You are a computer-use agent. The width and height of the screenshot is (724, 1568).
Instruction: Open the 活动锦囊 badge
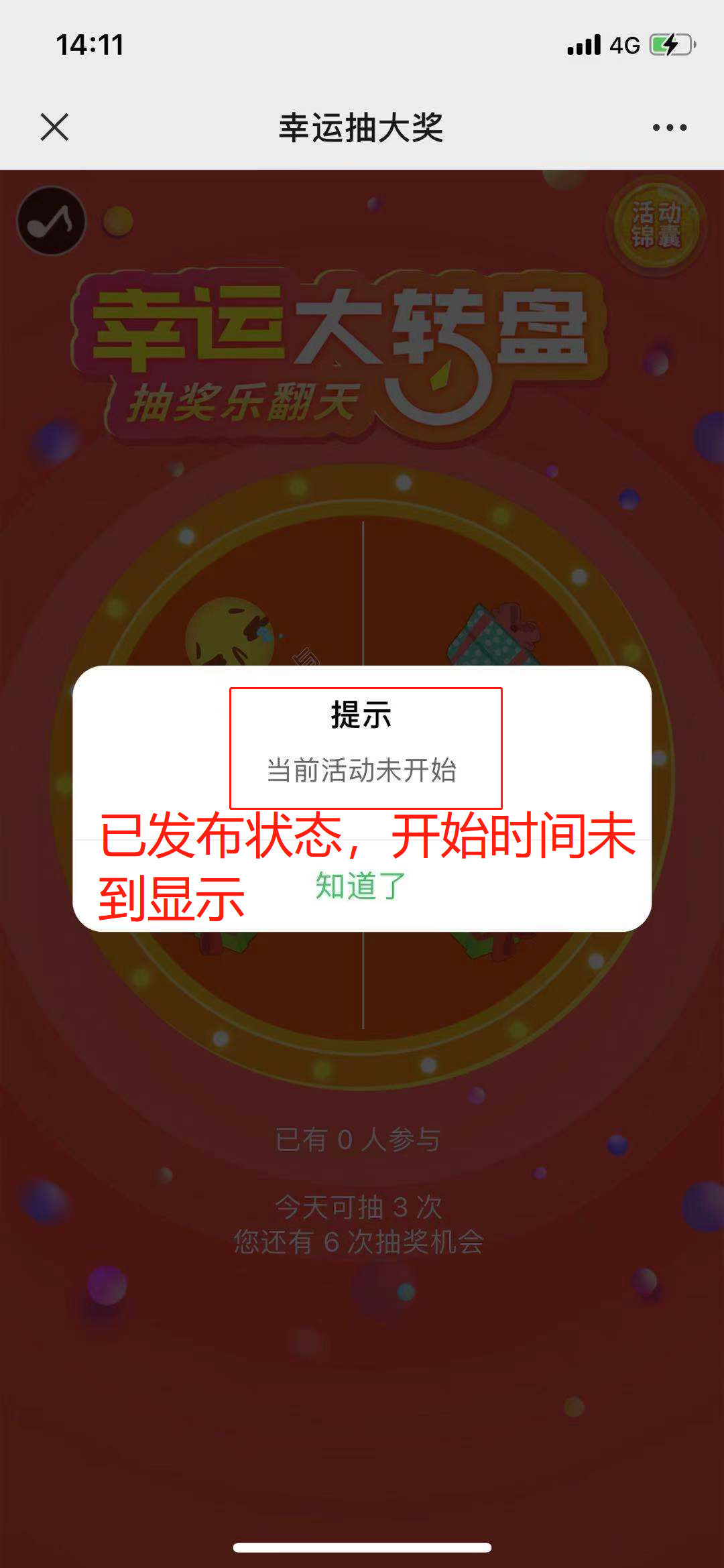(x=656, y=225)
